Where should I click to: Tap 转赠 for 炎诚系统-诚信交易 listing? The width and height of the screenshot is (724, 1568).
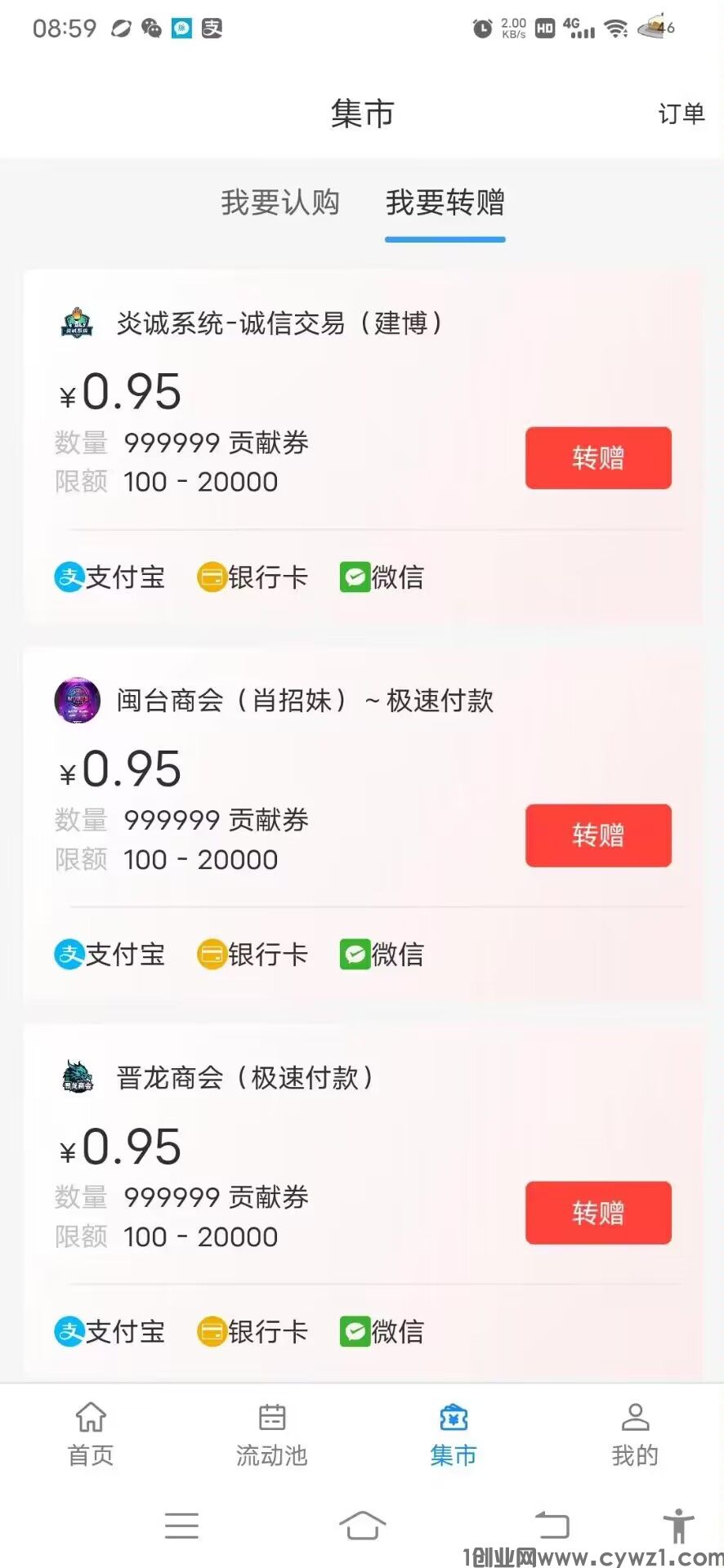click(x=598, y=458)
